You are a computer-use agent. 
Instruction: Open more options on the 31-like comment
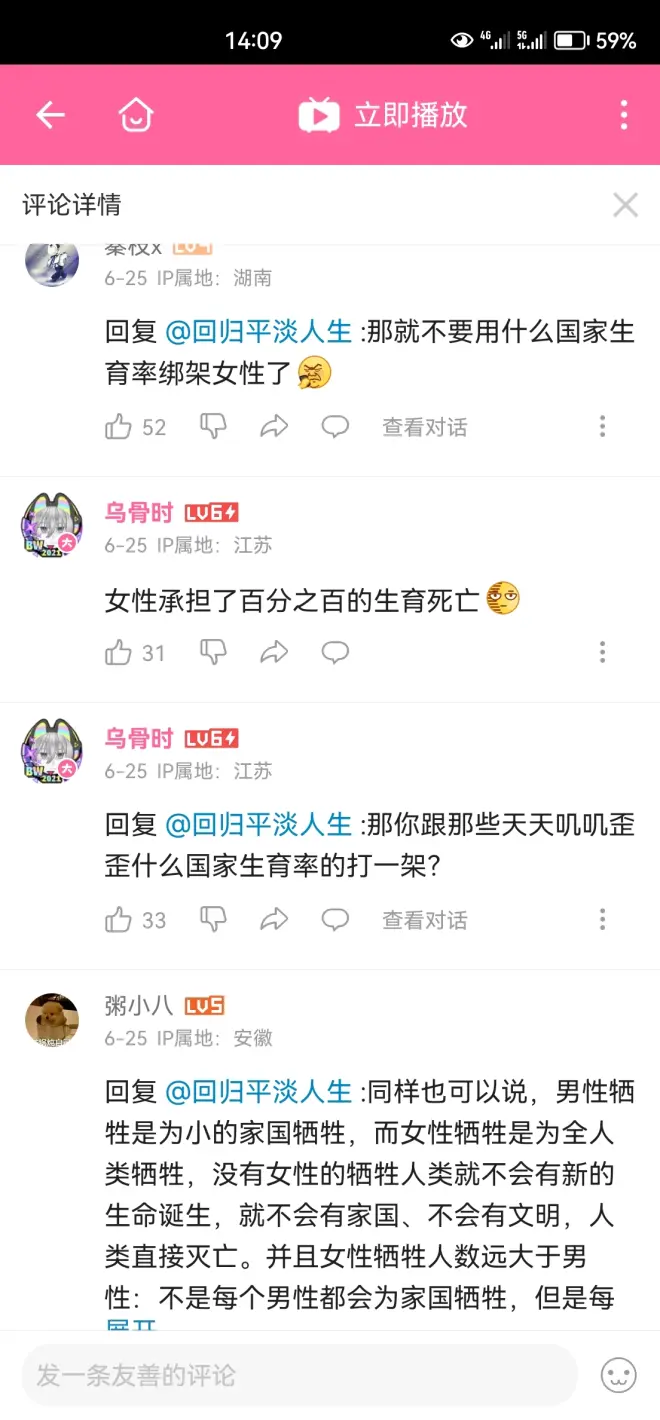point(602,653)
